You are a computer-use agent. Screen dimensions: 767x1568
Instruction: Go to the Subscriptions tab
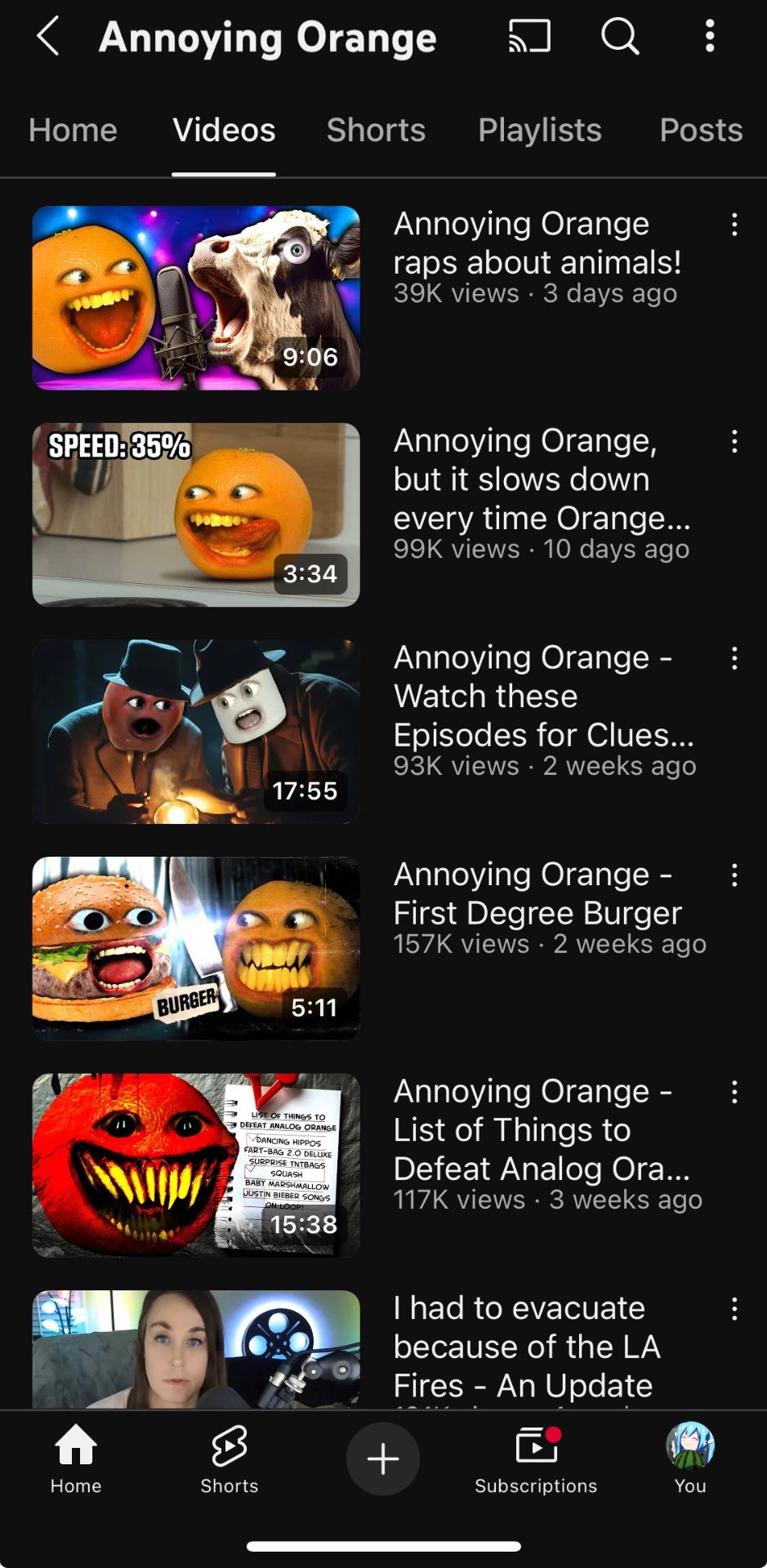[x=536, y=1459]
